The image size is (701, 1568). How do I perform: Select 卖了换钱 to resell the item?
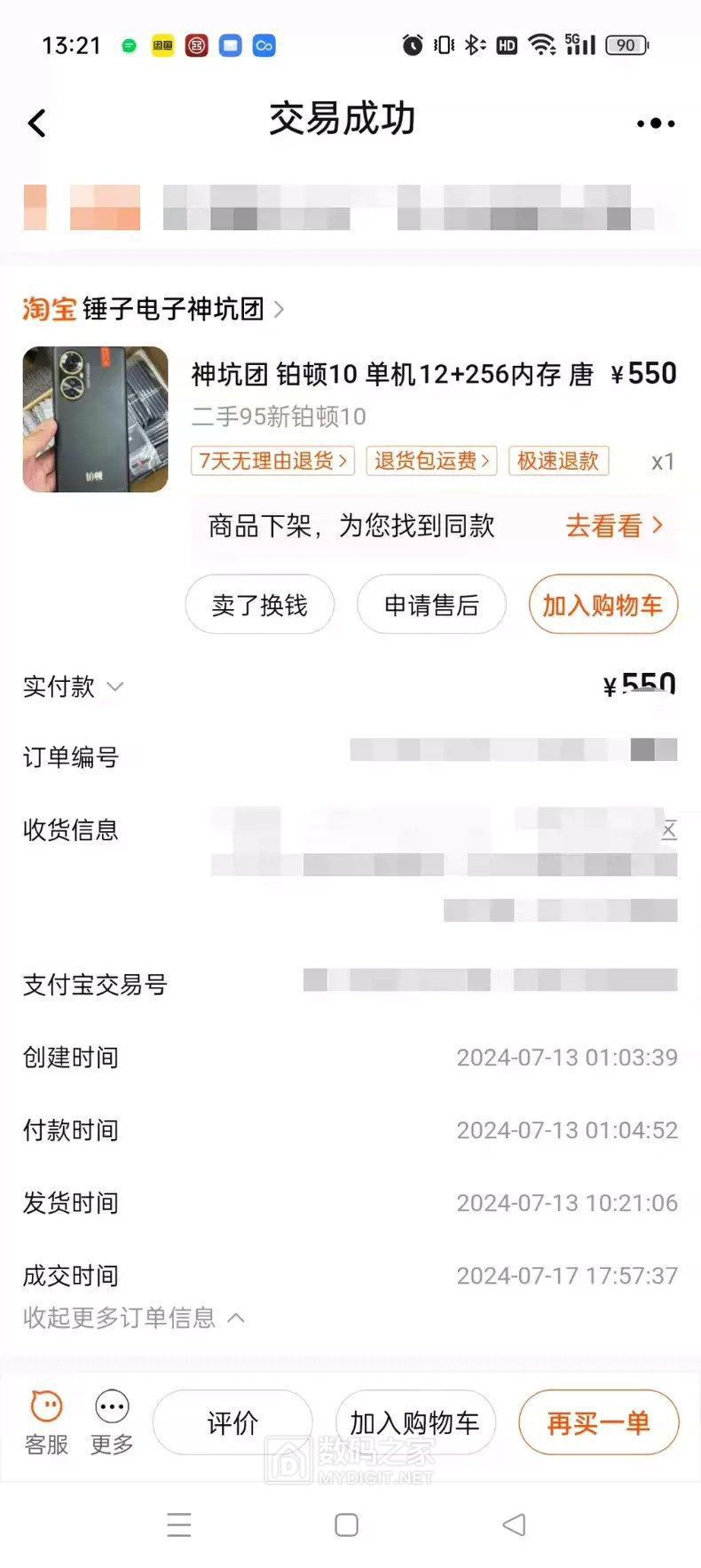[259, 605]
